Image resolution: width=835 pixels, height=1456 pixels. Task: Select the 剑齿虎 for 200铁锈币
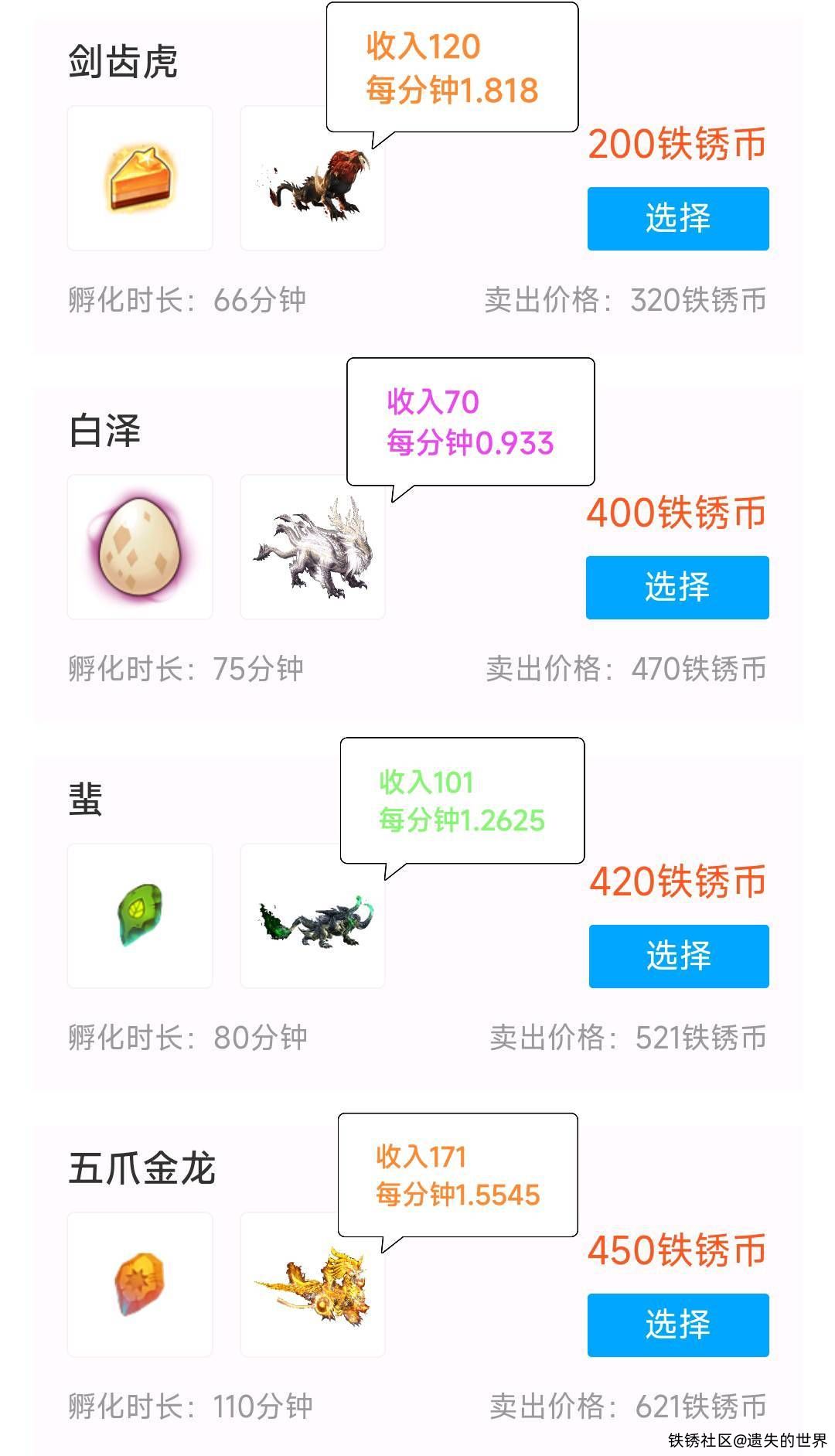coord(678,218)
